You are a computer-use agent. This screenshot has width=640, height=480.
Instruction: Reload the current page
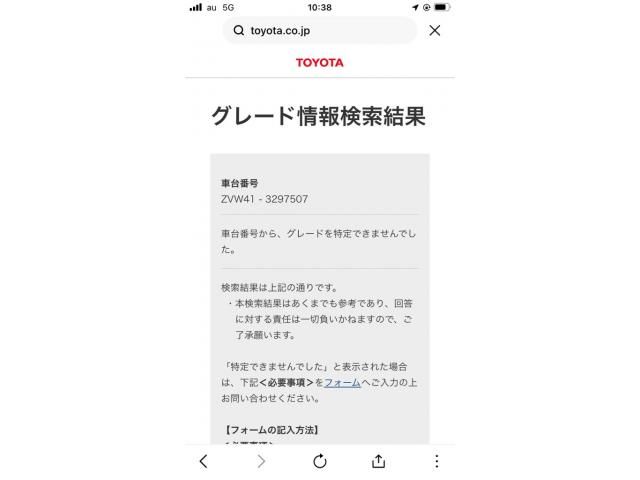(x=320, y=461)
